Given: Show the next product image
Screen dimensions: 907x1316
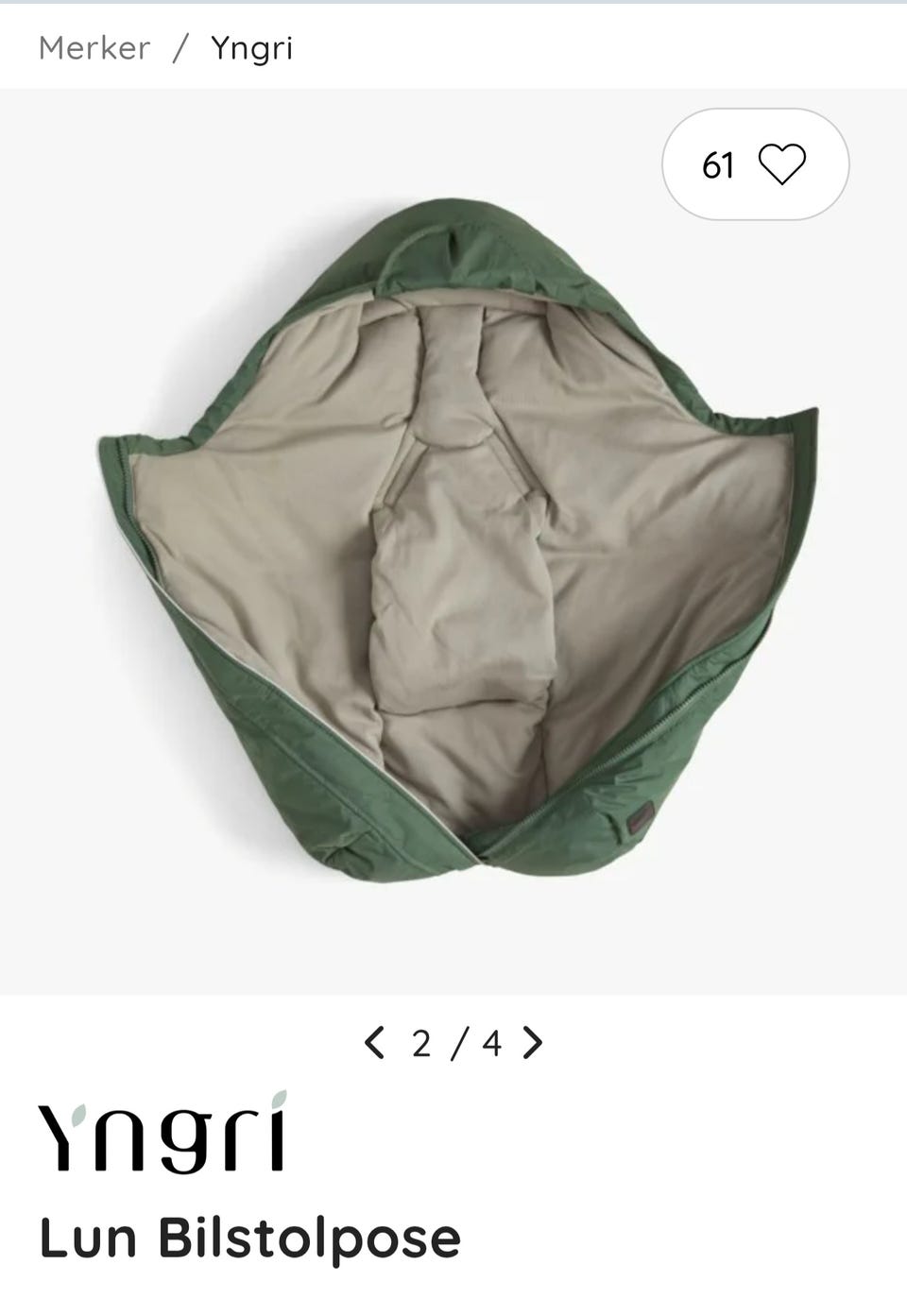Looking at the screenshot, I should click(x=534, y=1043).
